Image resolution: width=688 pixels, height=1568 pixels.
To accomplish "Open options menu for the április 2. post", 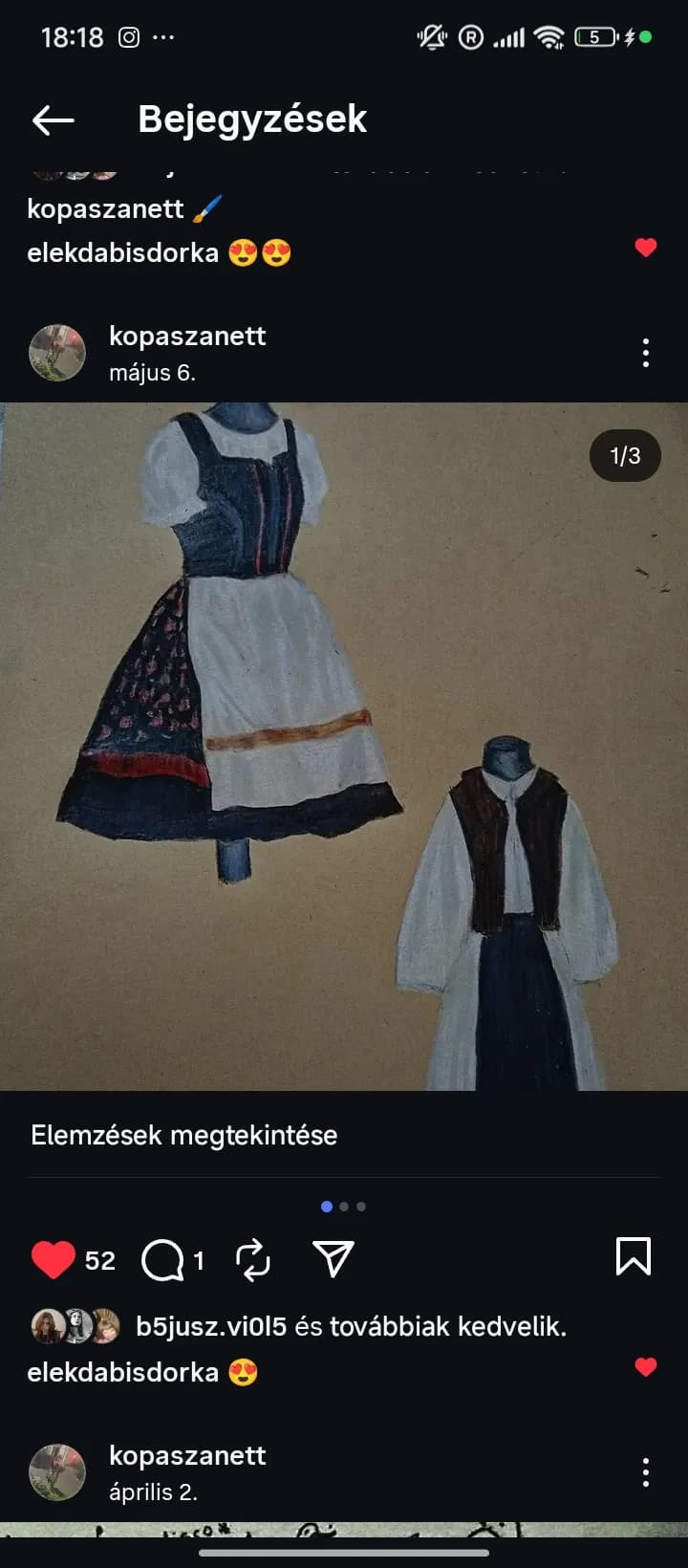I will pos(646,1472).
